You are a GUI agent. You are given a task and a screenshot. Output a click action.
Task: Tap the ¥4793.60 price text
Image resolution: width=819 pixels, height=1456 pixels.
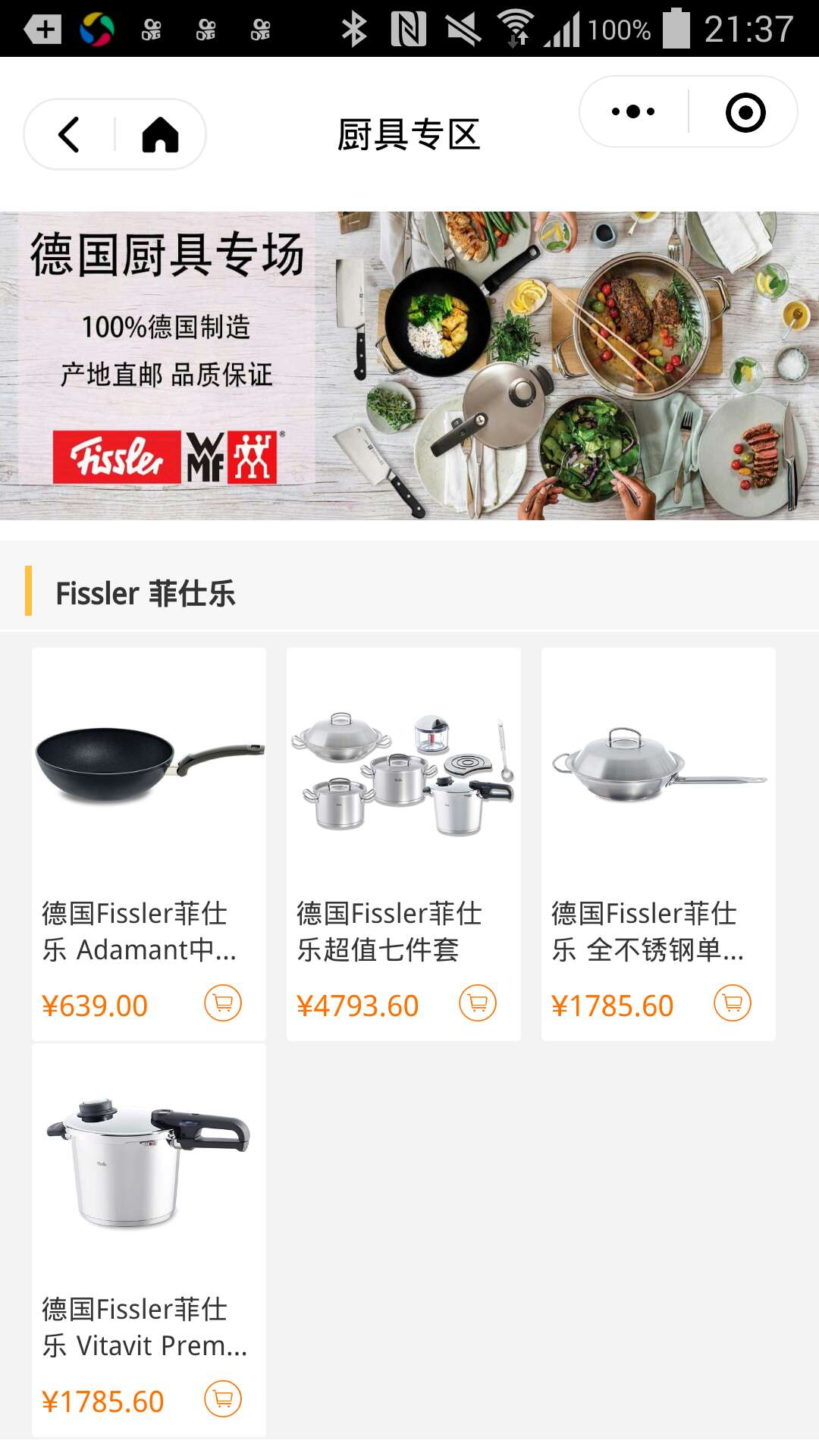pos(357,1005)
